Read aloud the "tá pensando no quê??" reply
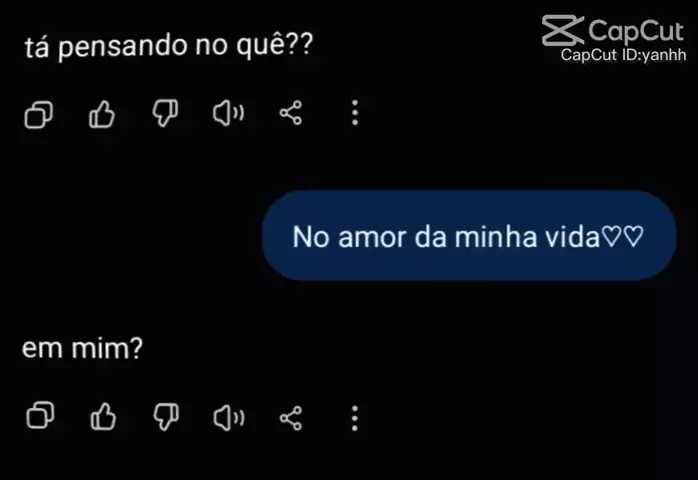The width and height of the screenshot is (698, 480). (x=228, y=115)
